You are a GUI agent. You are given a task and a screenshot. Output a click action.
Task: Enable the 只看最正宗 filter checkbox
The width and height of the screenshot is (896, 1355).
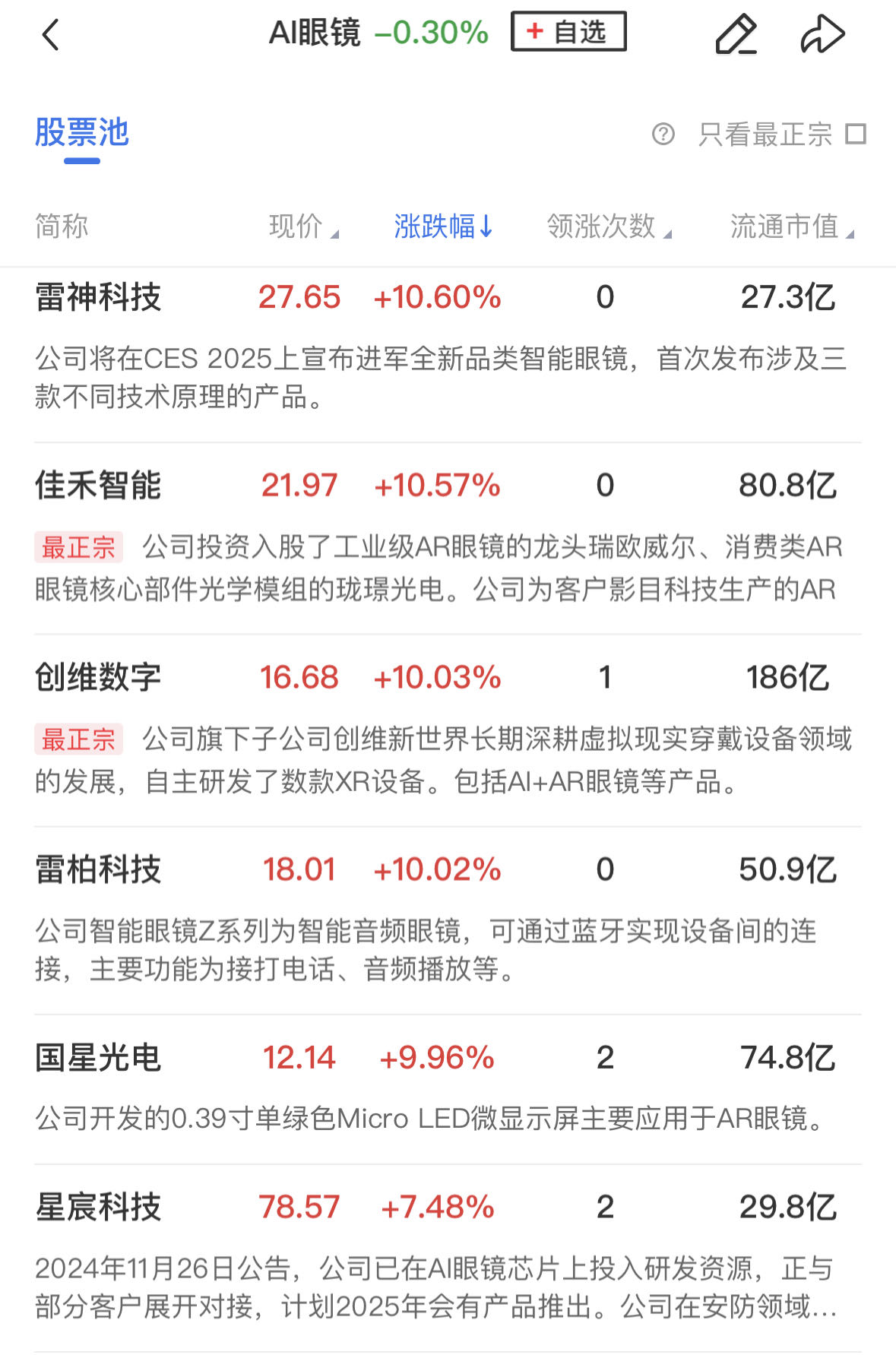click(x=857, y=135)
